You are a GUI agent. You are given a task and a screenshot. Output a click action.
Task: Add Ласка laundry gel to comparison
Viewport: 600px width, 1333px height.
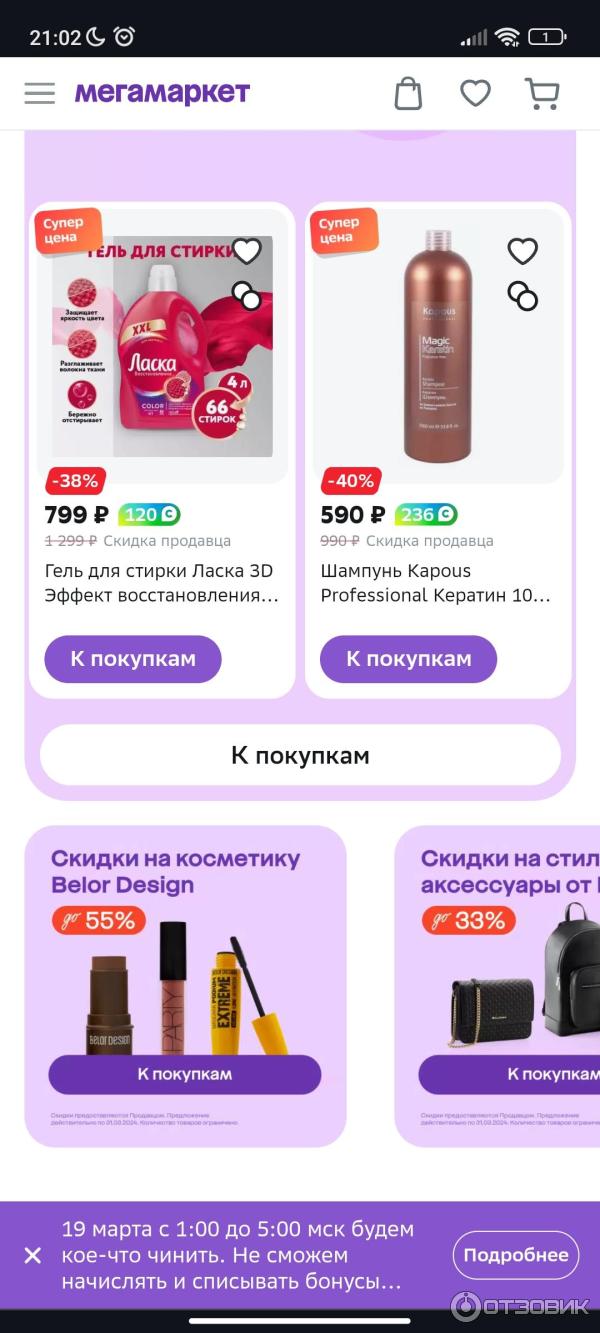click(247, 296)
